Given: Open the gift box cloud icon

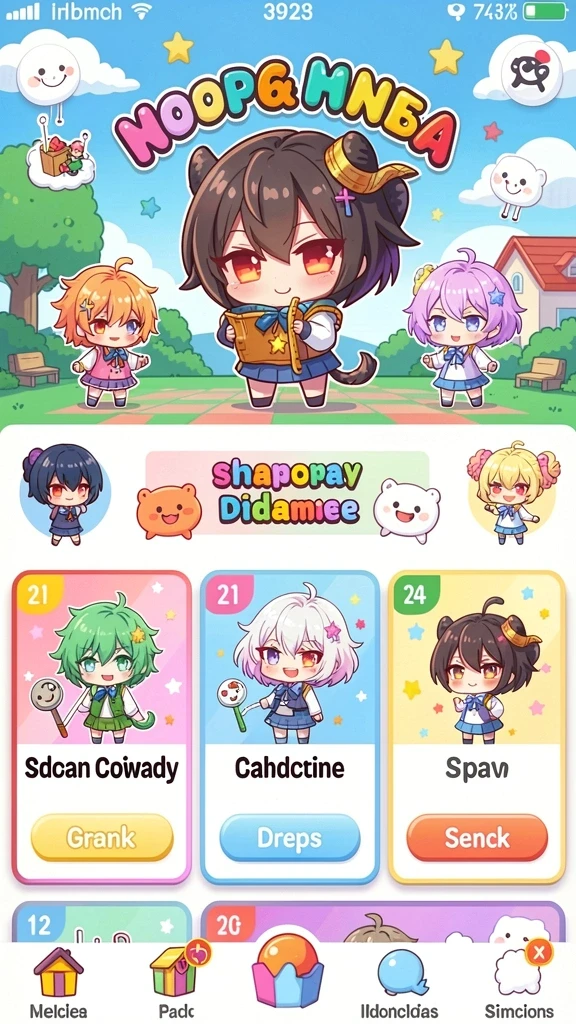Looking at the screenshot, I should pyautogui.click(x=60, y=157).
